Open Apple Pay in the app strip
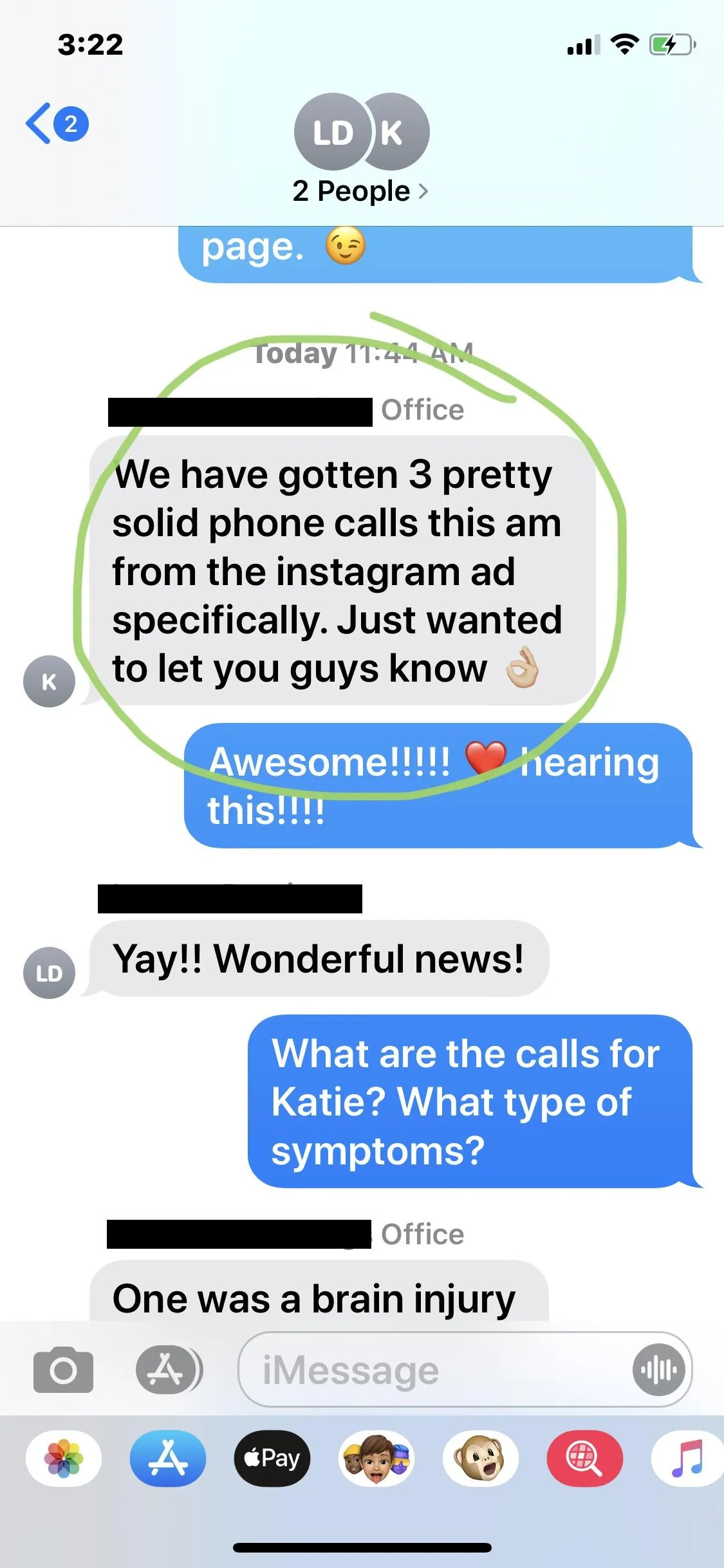The height and width of the screenshot is (1568, 724). tap(272, 1459)
